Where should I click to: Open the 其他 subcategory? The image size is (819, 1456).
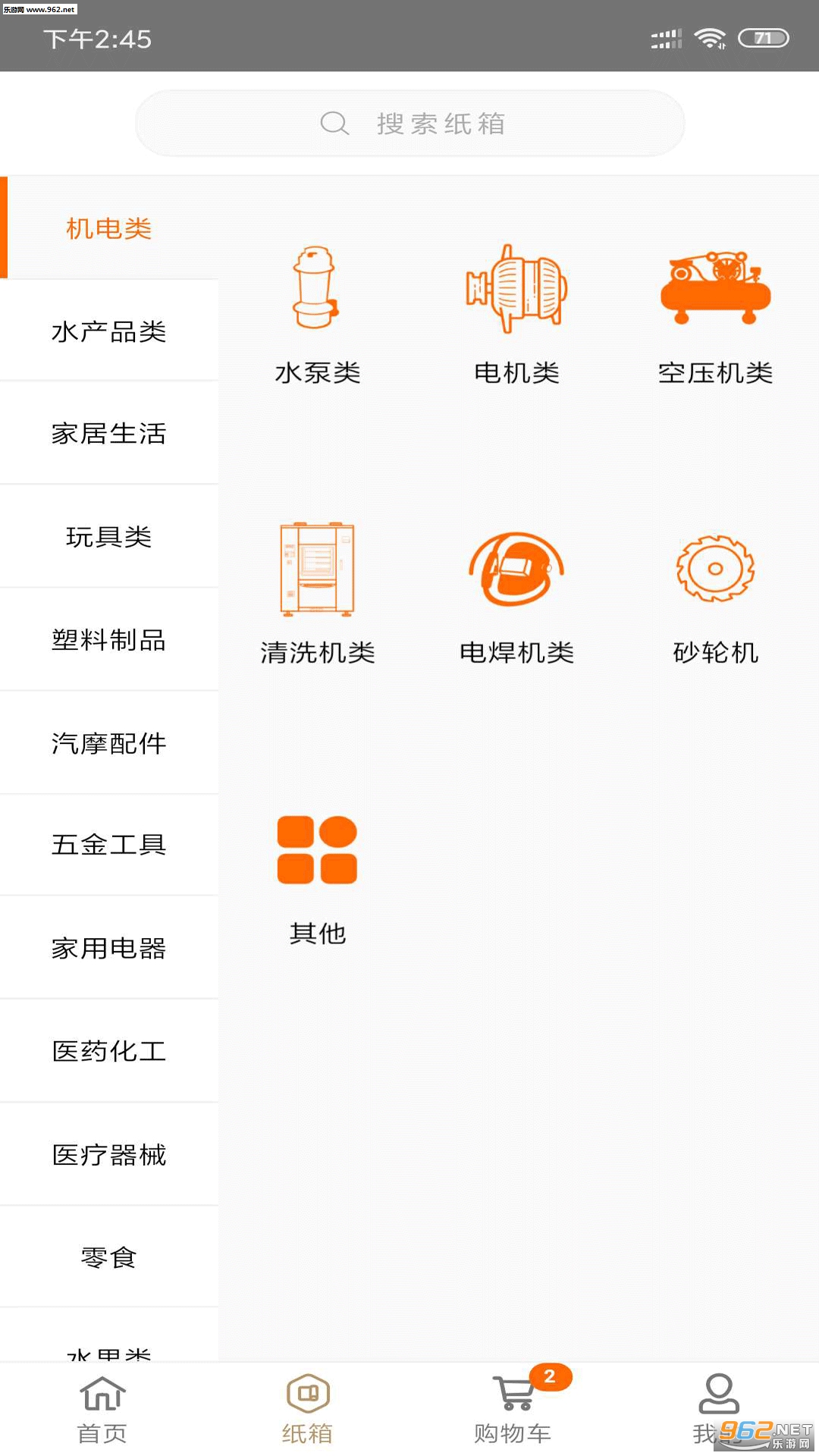click(317, 876)
